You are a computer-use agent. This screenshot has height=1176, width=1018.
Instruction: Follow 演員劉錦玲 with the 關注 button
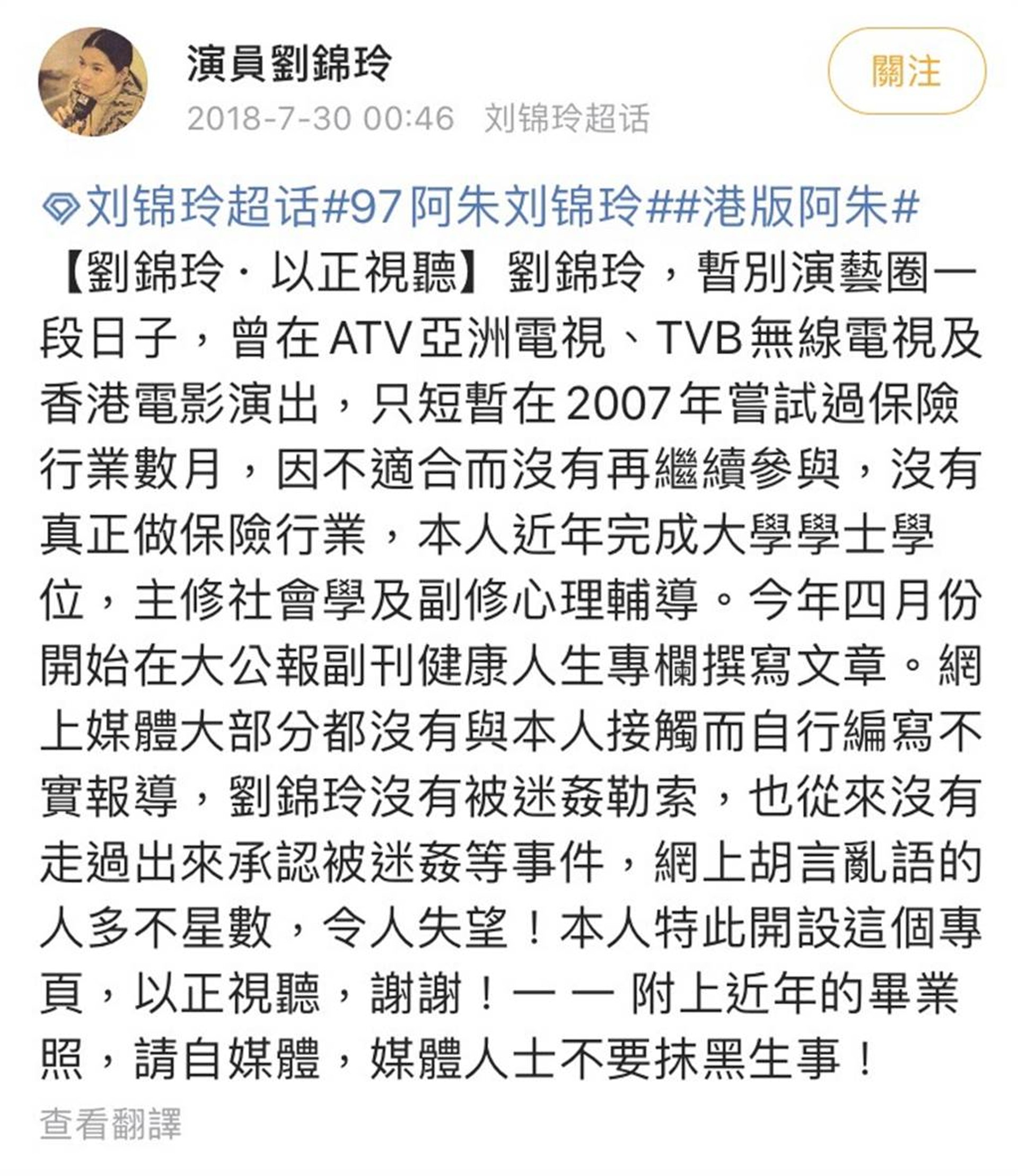click(x=906, y=71)
